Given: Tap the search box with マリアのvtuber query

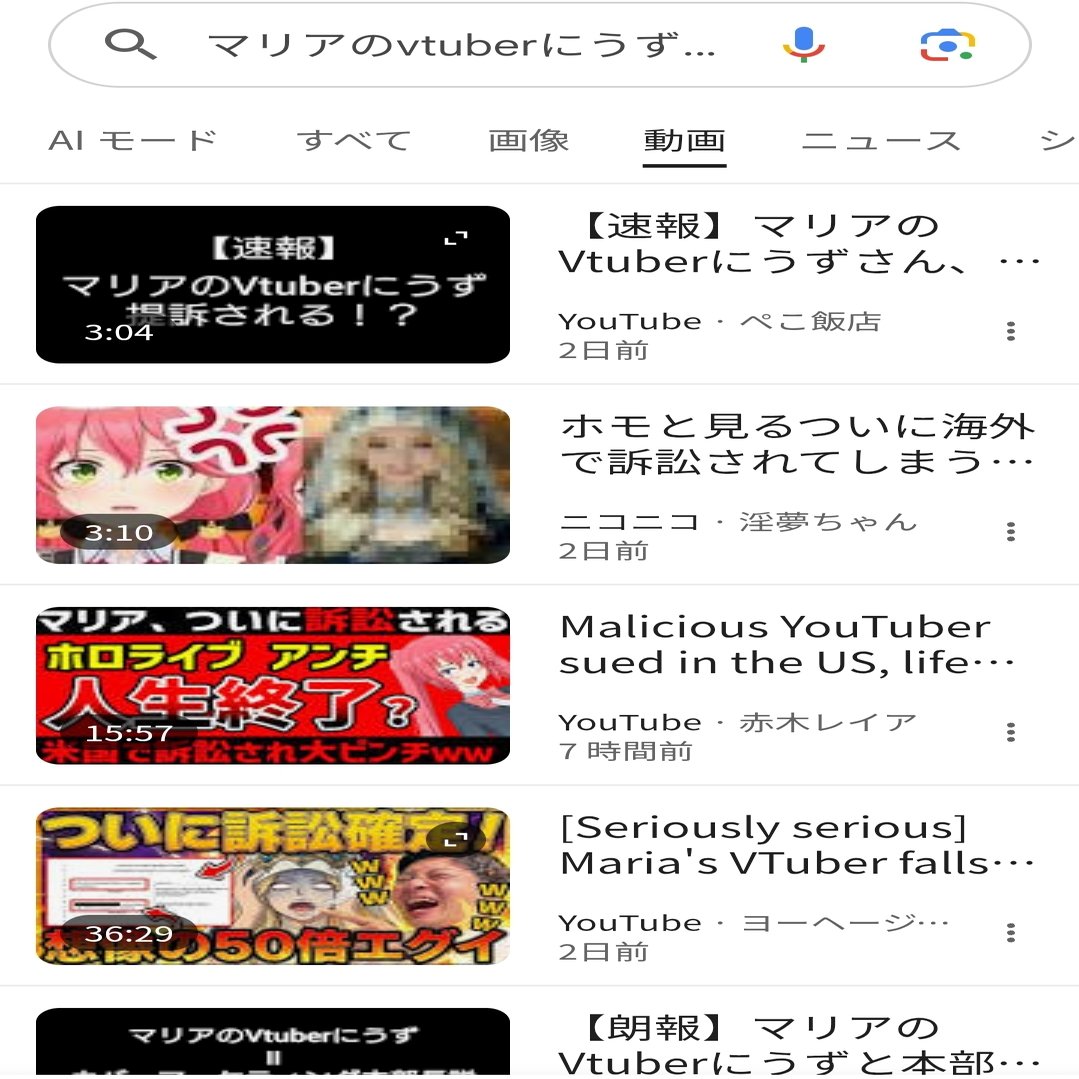Looking at the screenshot, I should click(x=460, y=45).
